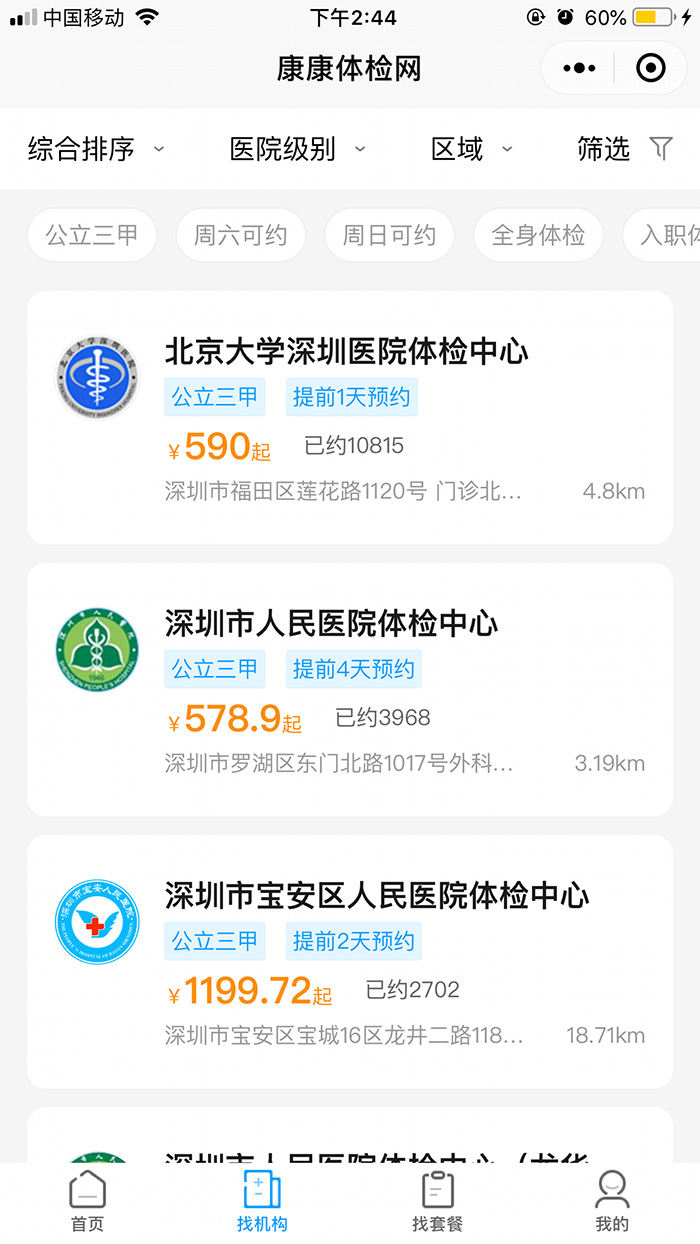
Task: Switch to the 找机构 tab
Action: pos(262,1202)
